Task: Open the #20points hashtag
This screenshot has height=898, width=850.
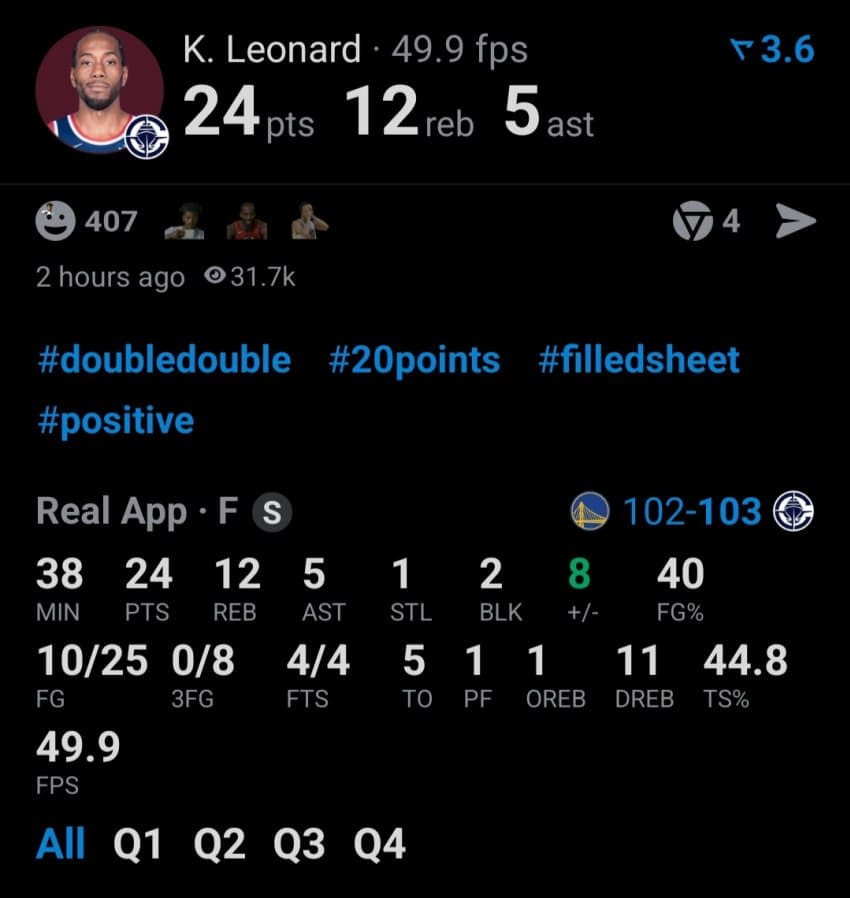Action: click(414, 360)
